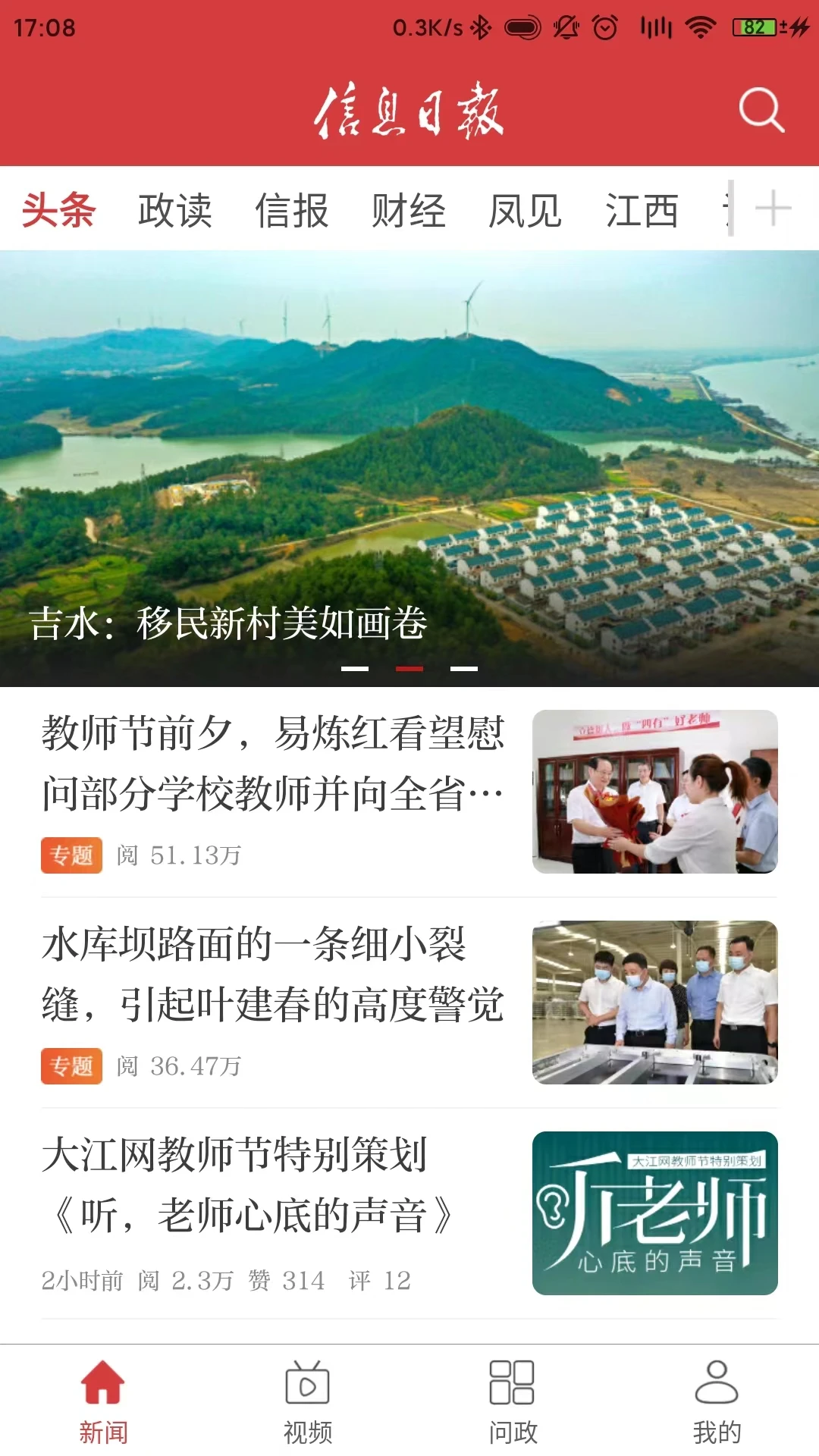This screenshot has width=819, height=1456.
Task: Tap the 专题 tag on the reservoir dam article
Action: pyautogui.click(x=71, y=1065)
